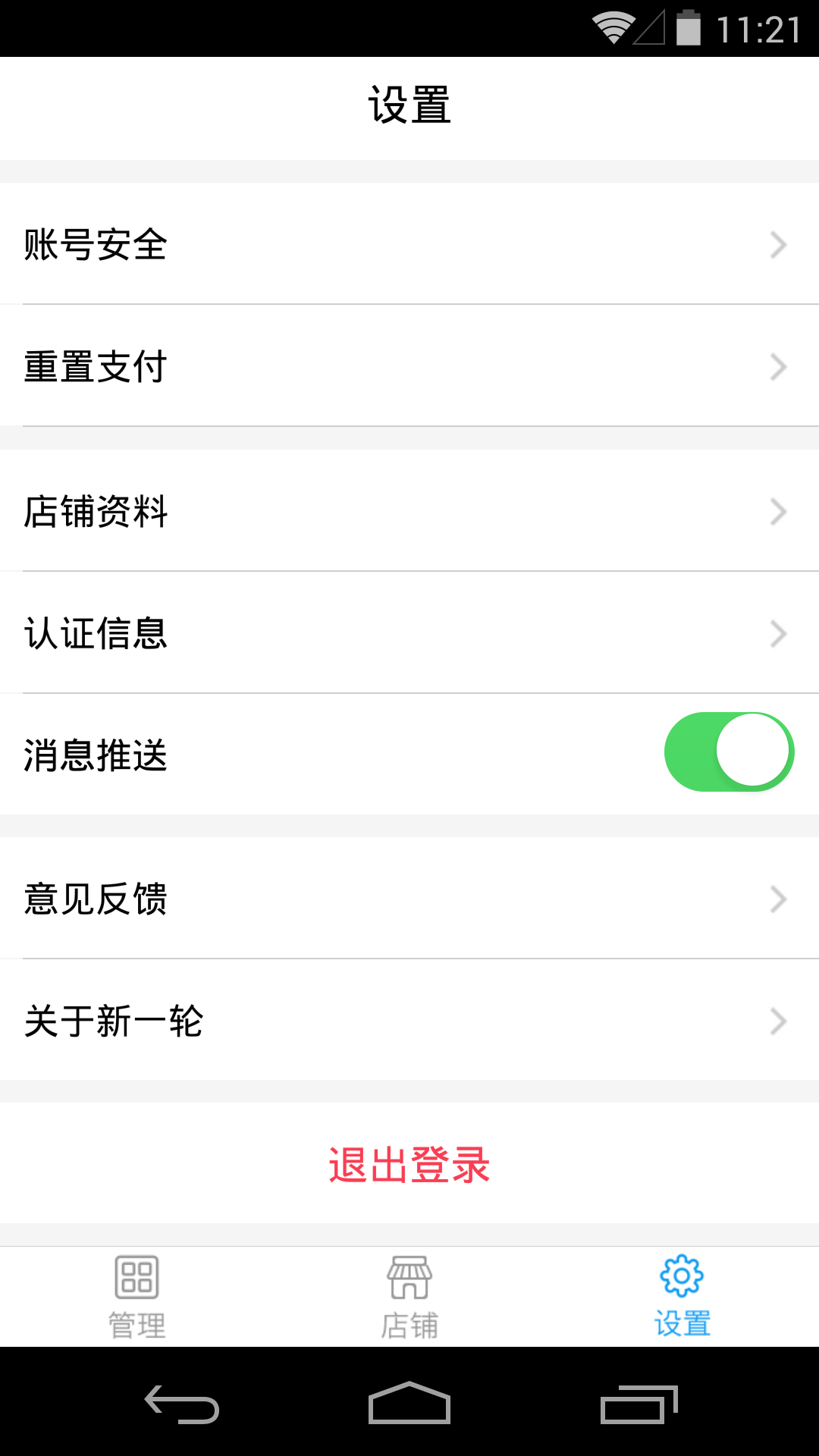Open 店铺资料 page
This screenshot has height=1456, width=819.
[409, 511]
